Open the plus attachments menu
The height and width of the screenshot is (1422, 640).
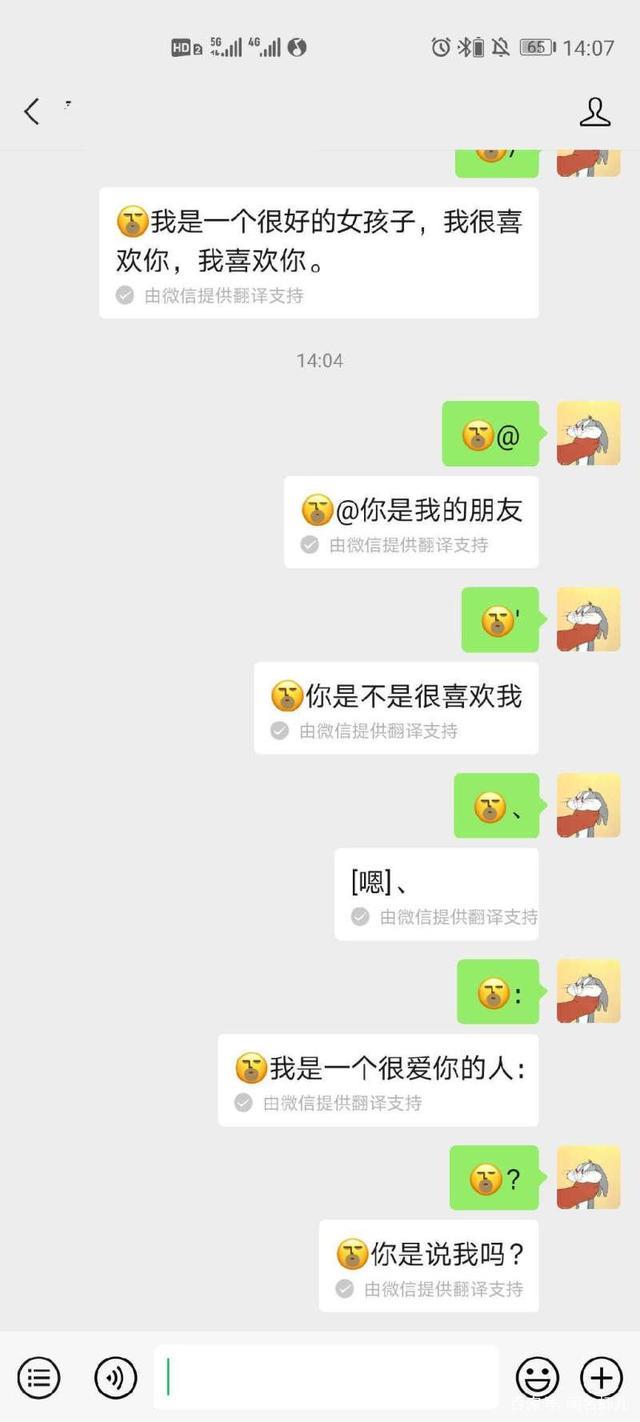(x=601, y=1378)
